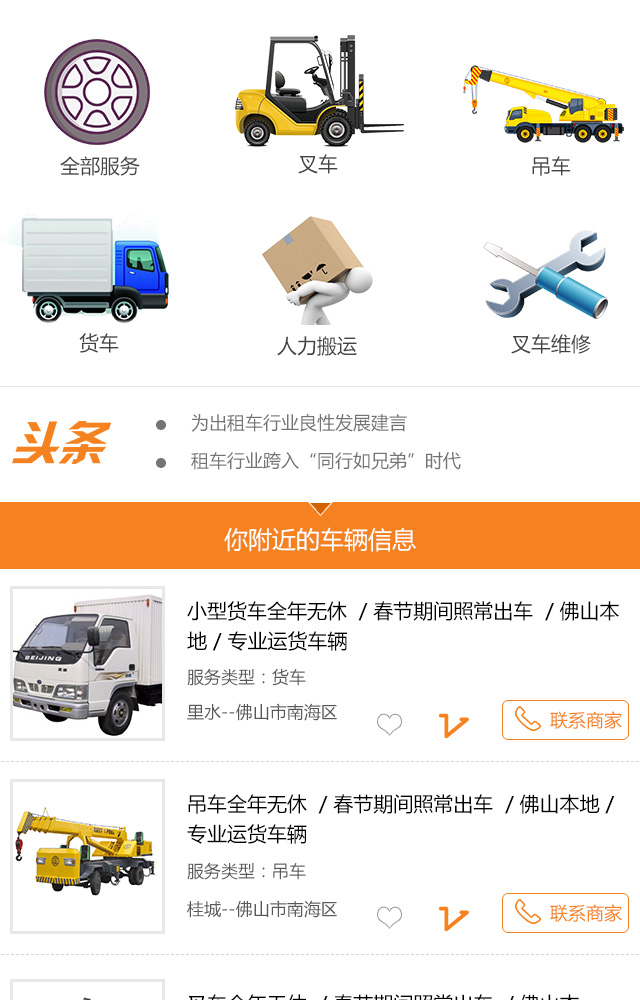The width and height of the screenshot is (640, 1000).
Task: Read headline 为出租车行业良性发展建言
Action: [299, 423]
